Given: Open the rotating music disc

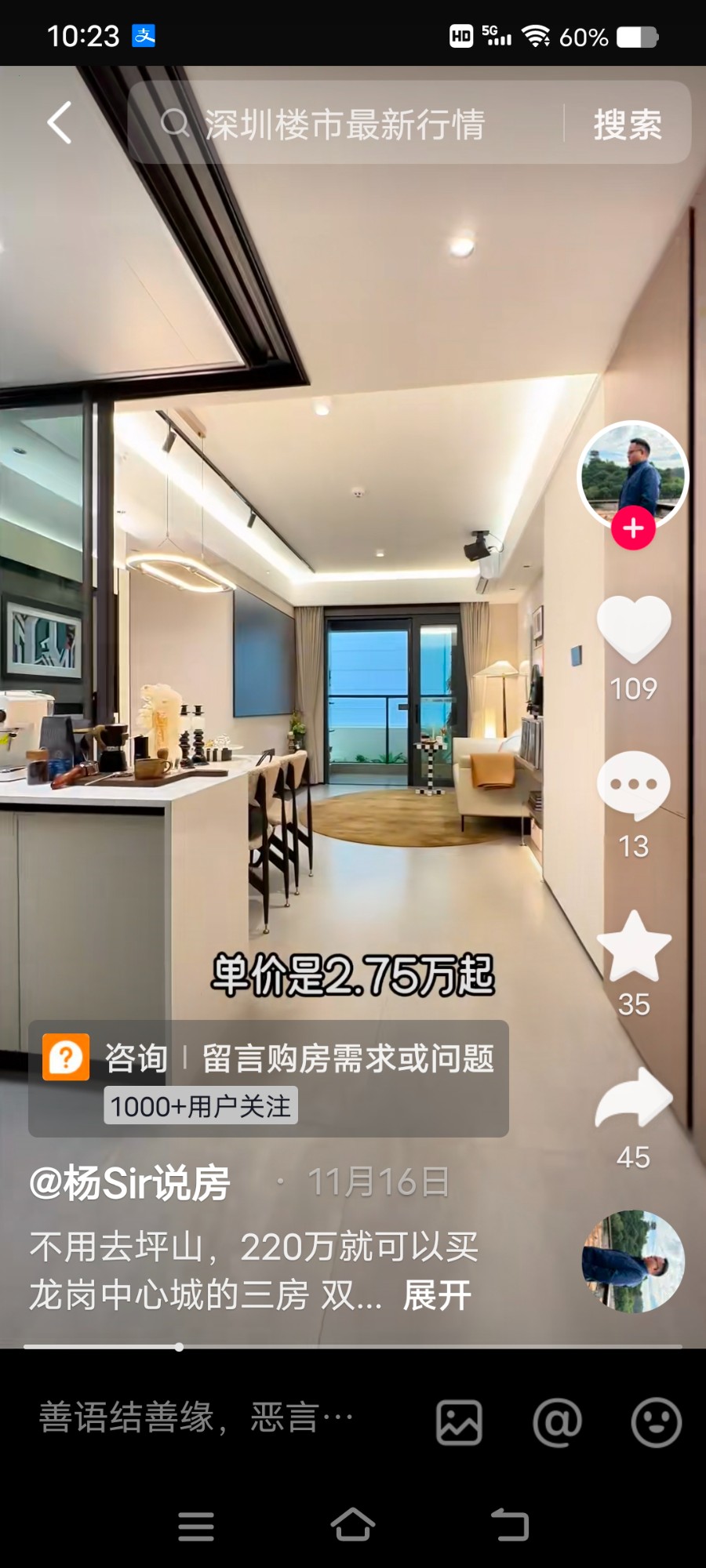Looking at the screenshot, I should click(632, 1261).
